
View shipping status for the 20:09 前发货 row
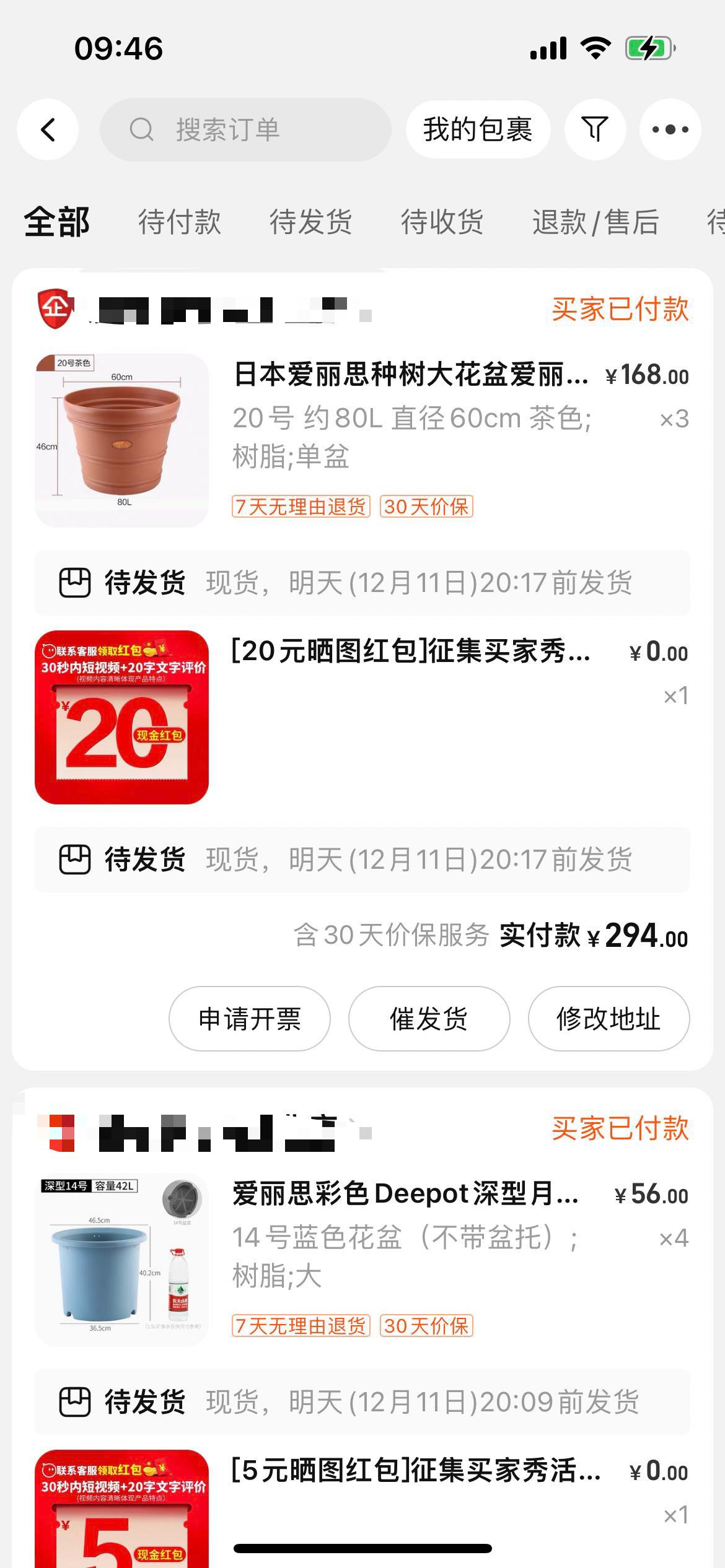click(x=362, y=1402)
